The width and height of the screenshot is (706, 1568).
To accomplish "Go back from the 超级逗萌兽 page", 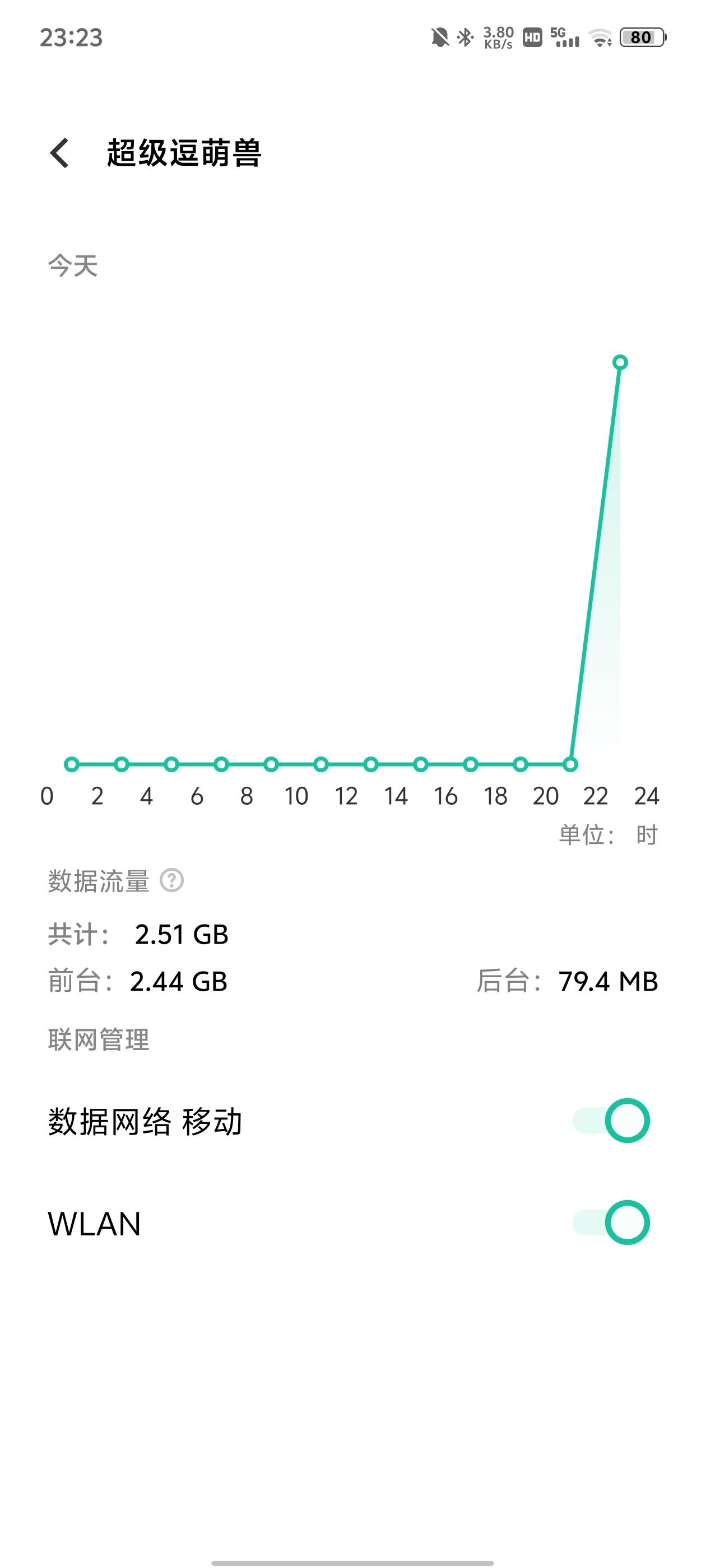I will coord(60,153).
